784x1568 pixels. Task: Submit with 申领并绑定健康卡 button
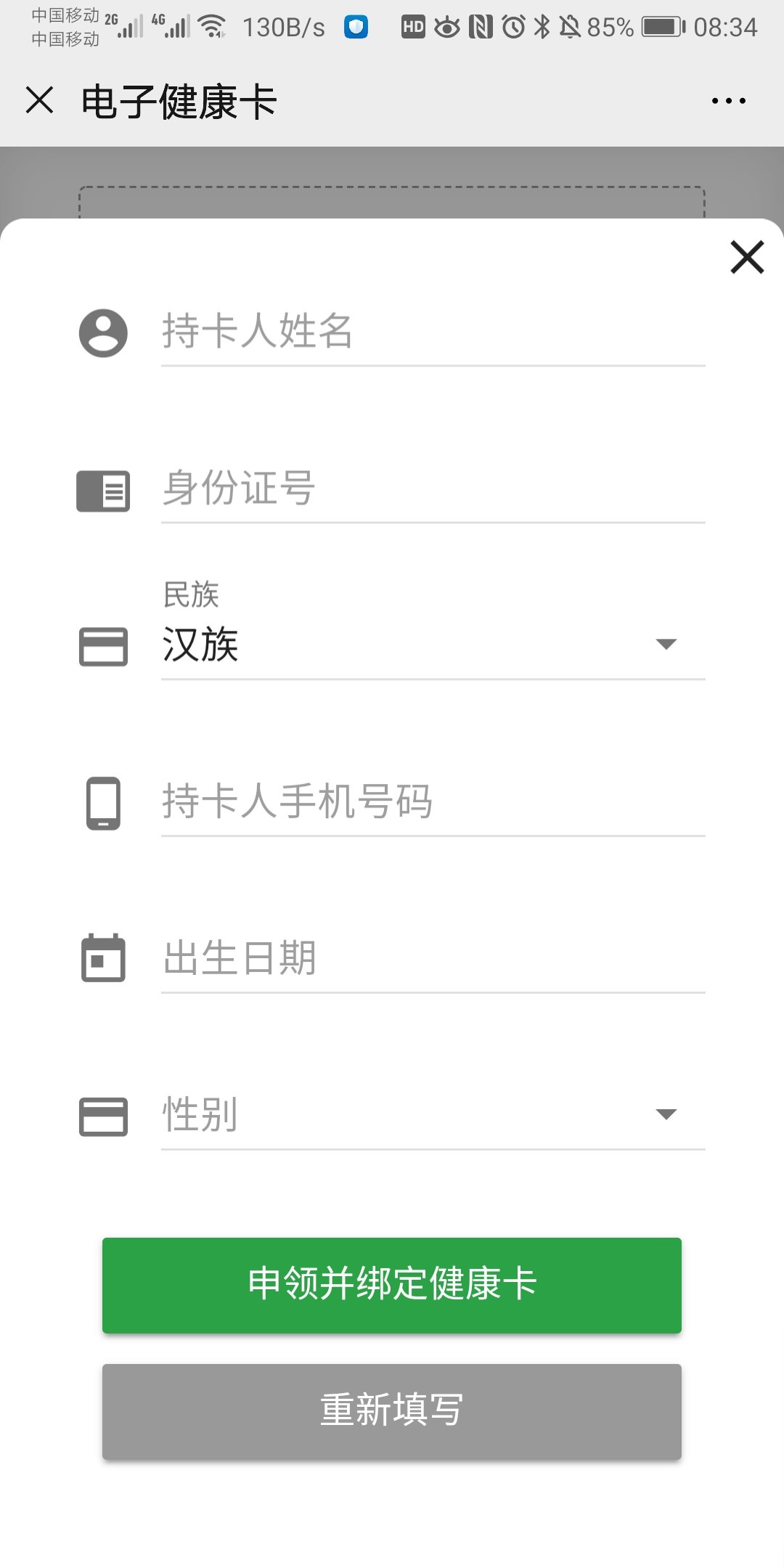pos(391,1285)
